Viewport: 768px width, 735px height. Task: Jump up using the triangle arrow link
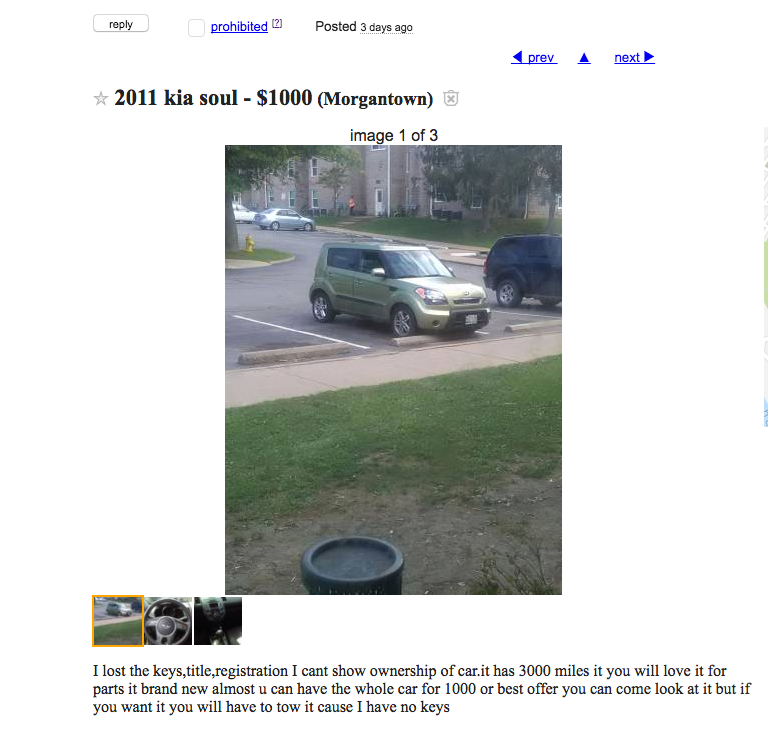(x=584, y=57)
